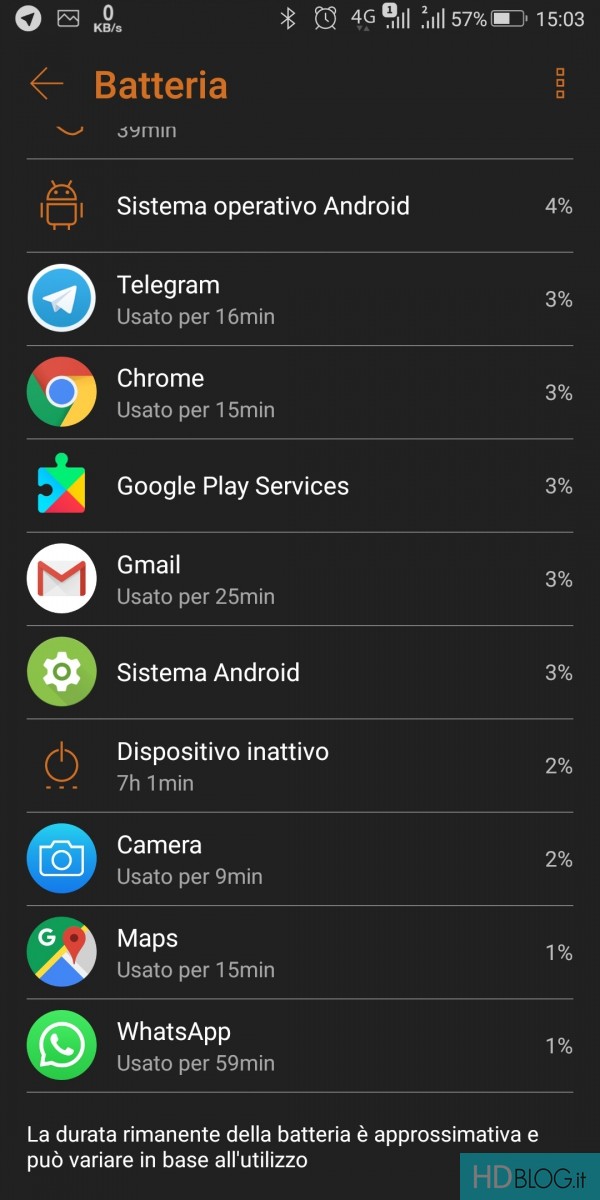Select the Maps battery usage row

(x=300, y=952)
